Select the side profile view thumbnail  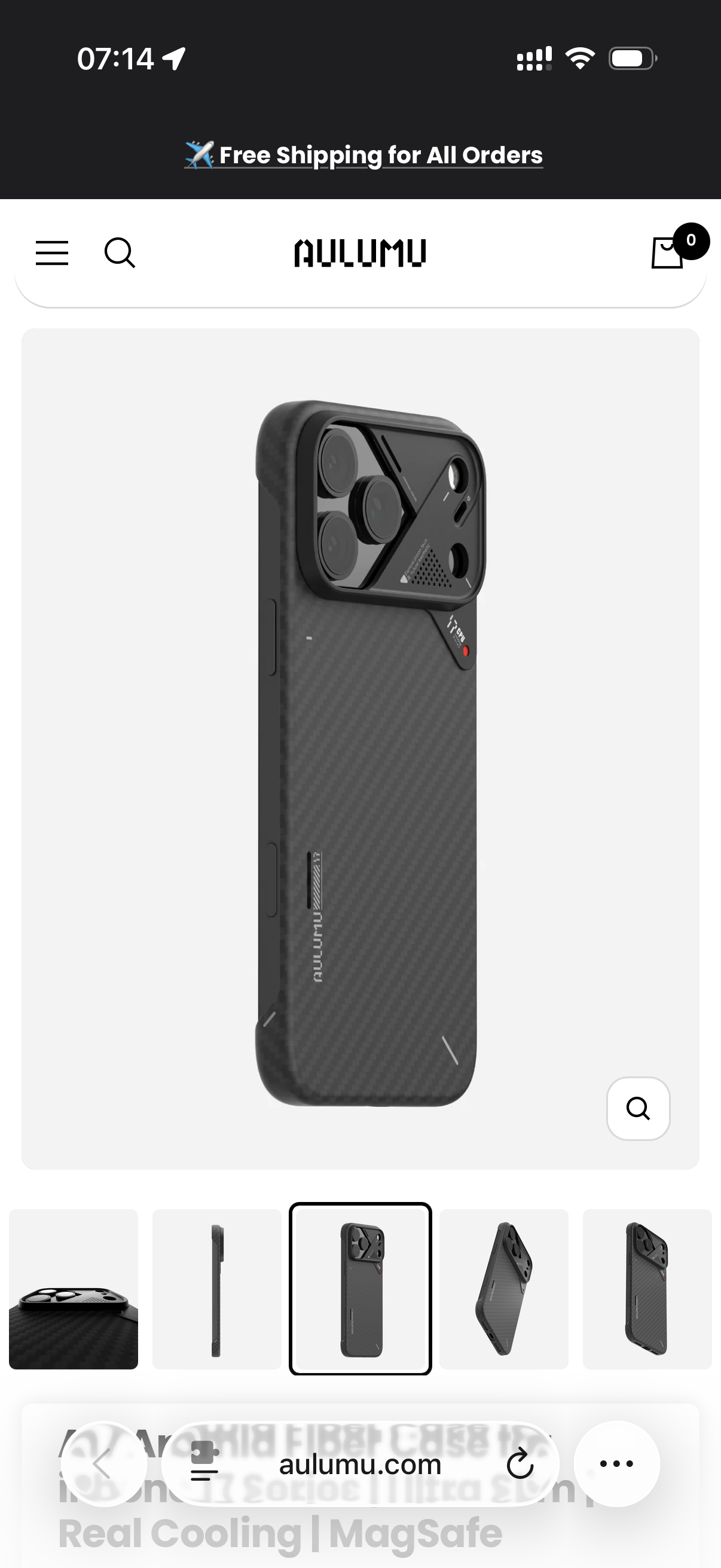pyautogui.click(x=216, y=1289)
